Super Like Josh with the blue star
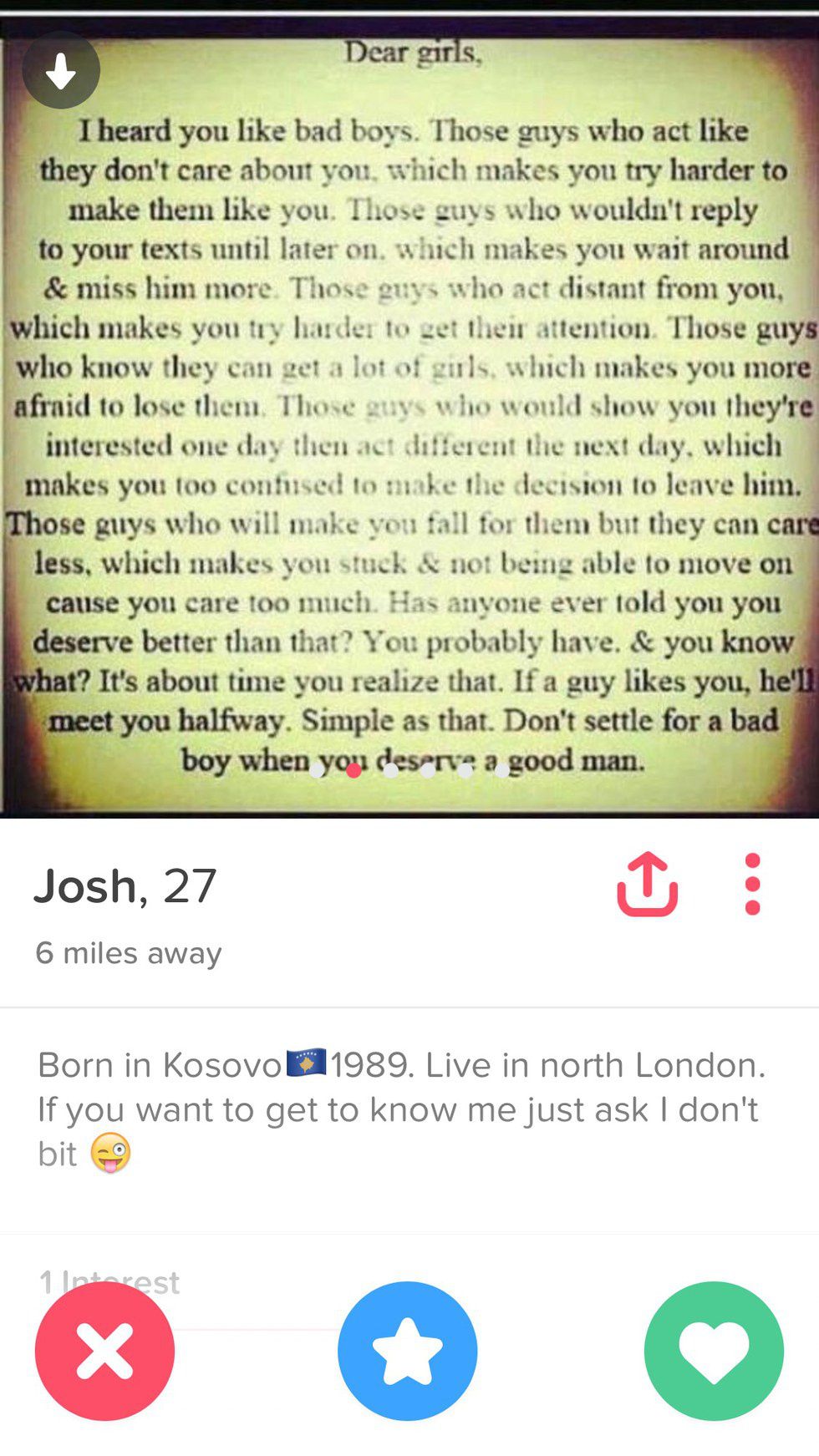The height and width of the screenshot is (1456, 819). [x=408, y=1351]
